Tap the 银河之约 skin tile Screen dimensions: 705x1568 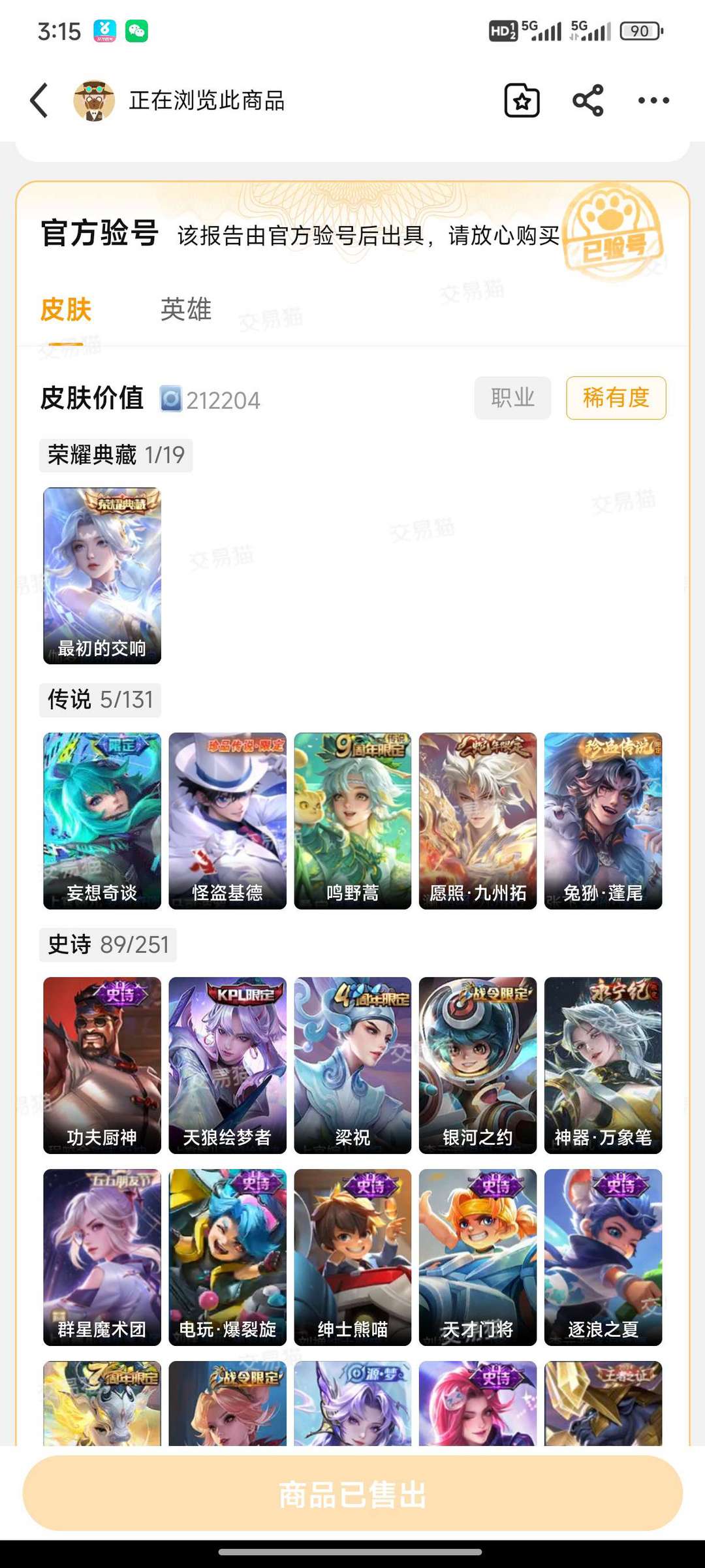pos(478,1065)
